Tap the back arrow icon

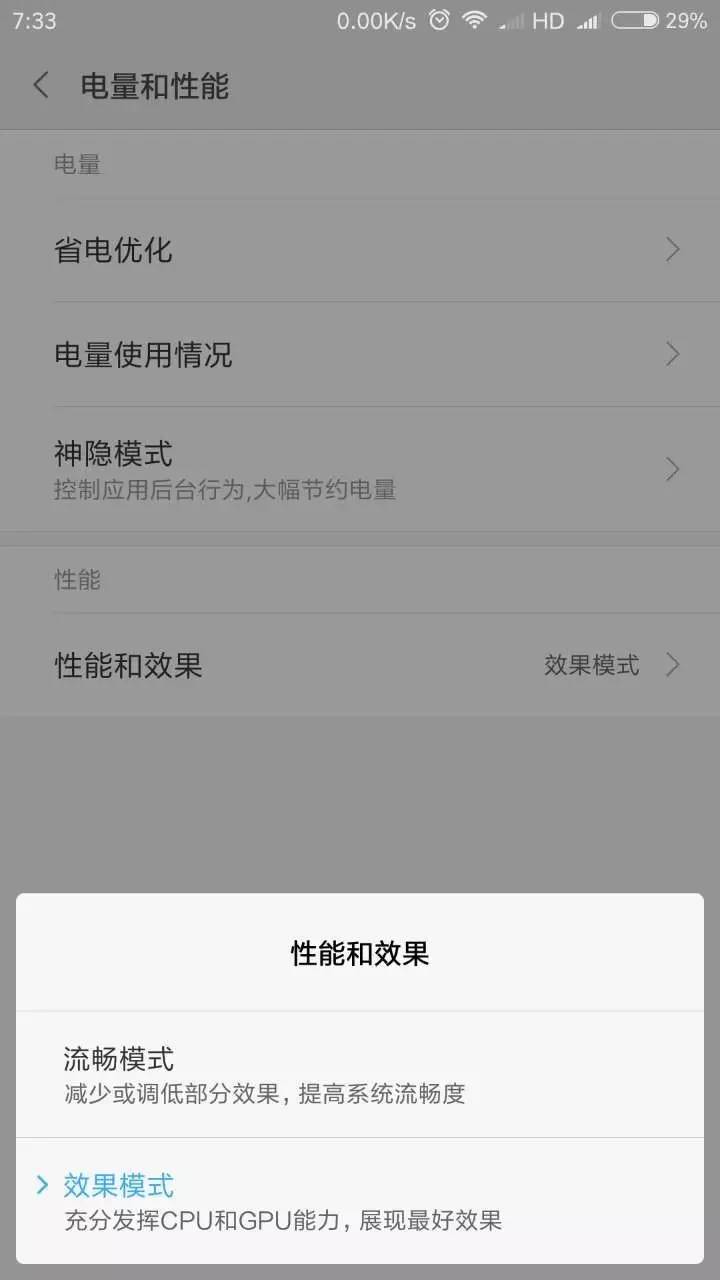click(x=40, y=86)
